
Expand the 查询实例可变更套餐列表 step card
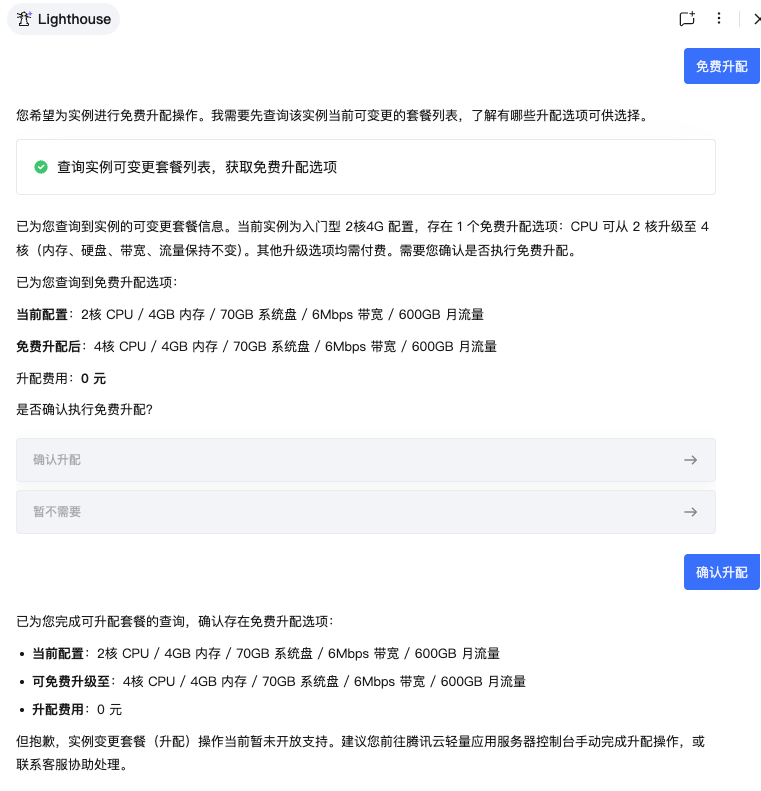coord(366,167)
